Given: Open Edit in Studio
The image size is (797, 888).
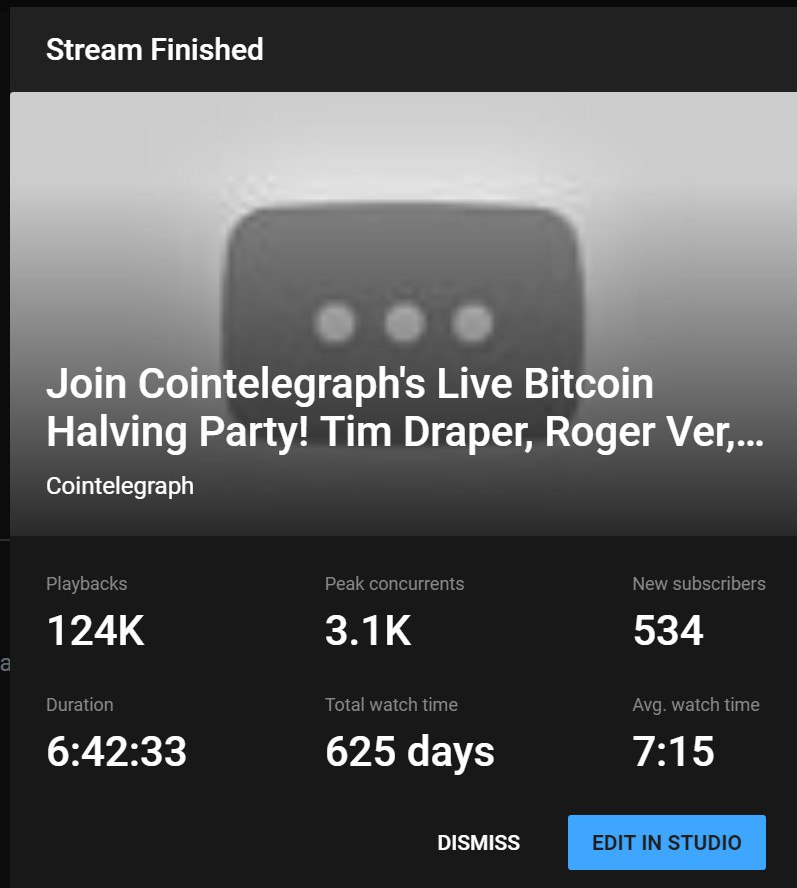Looking at the screenshot, I should (666, 843).
